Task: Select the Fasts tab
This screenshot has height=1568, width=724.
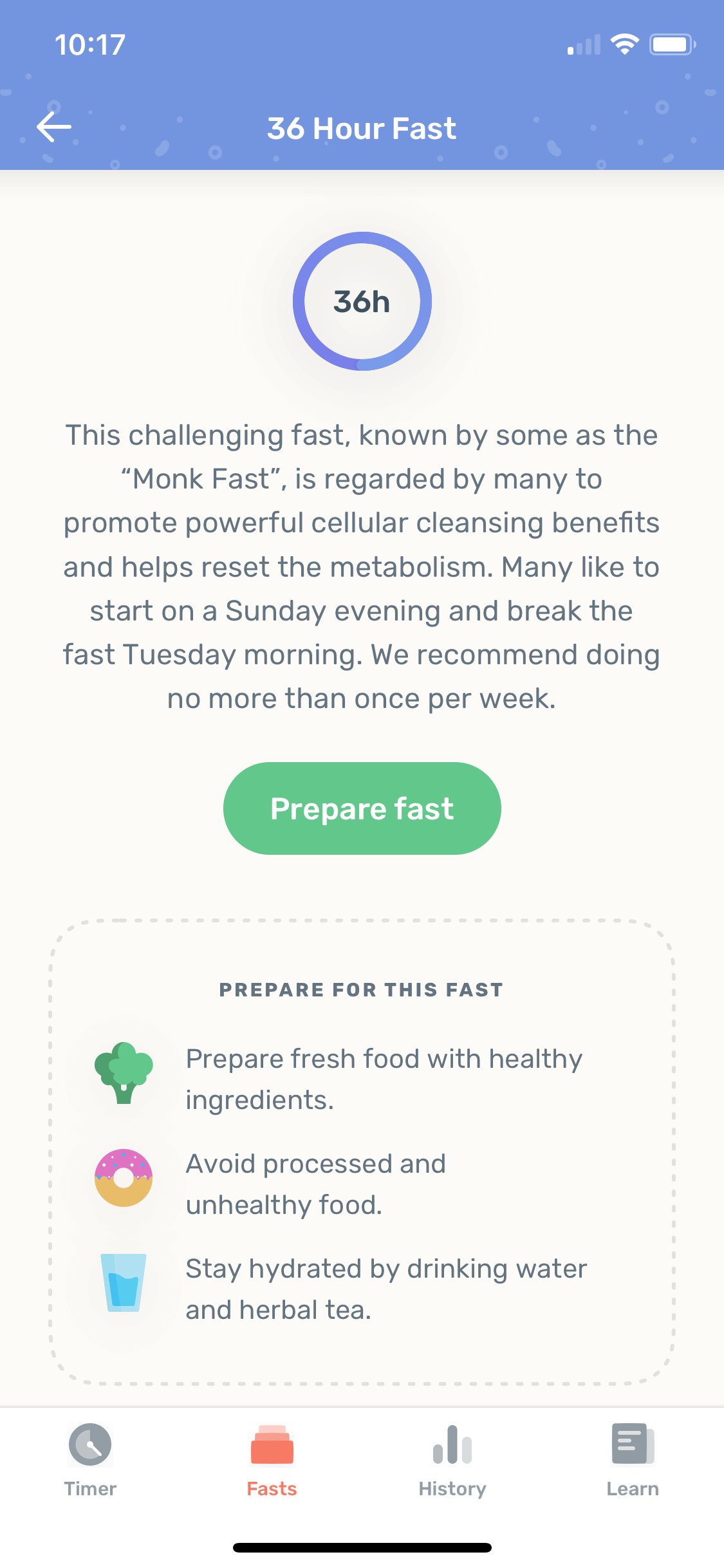Action: [272, 1460]
